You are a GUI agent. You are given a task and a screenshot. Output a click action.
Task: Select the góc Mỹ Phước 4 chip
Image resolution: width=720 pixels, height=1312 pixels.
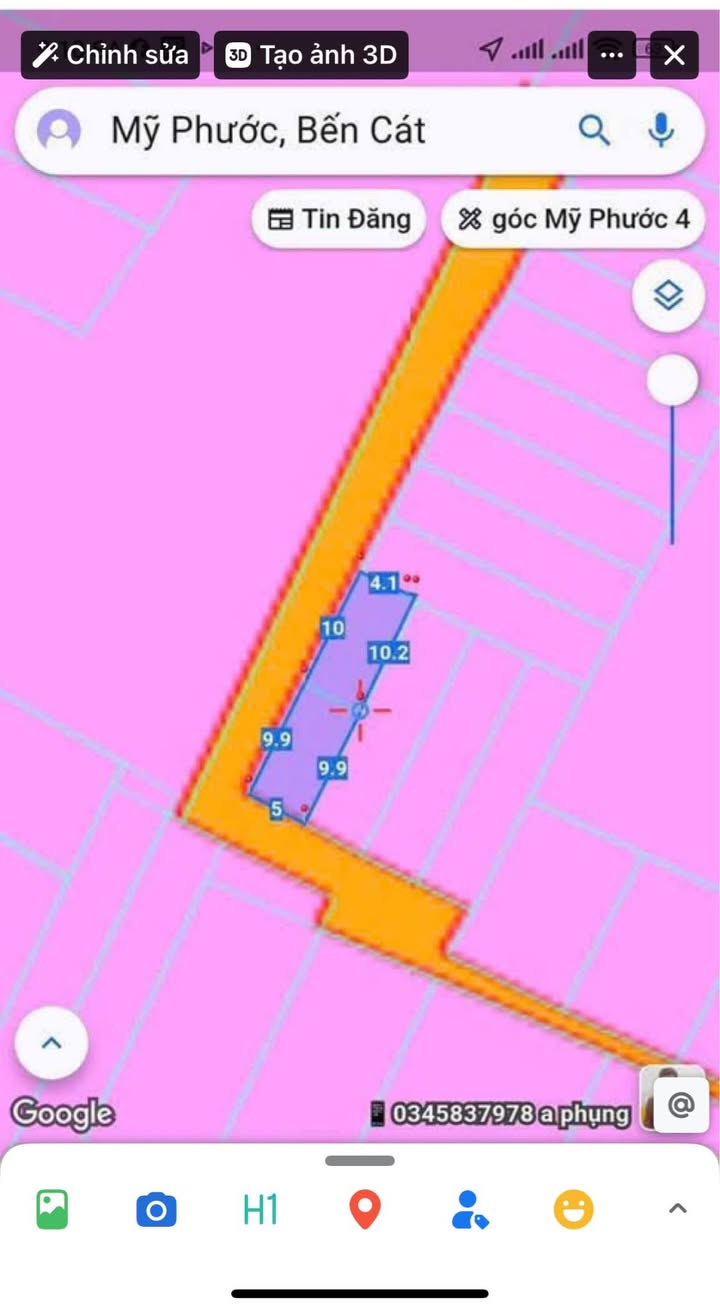click(573, 218)
